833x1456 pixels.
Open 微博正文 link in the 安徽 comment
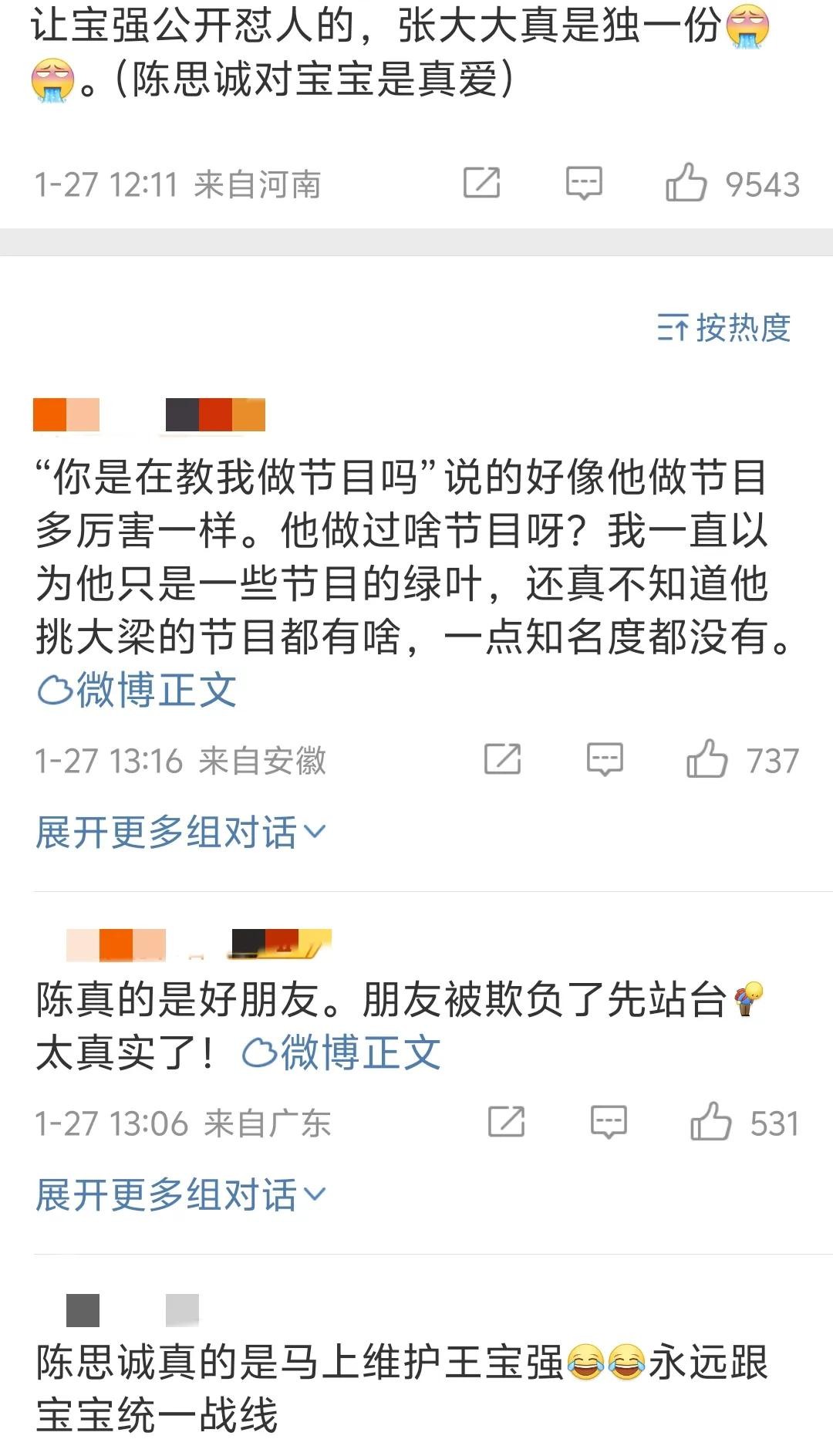[137, 690]
